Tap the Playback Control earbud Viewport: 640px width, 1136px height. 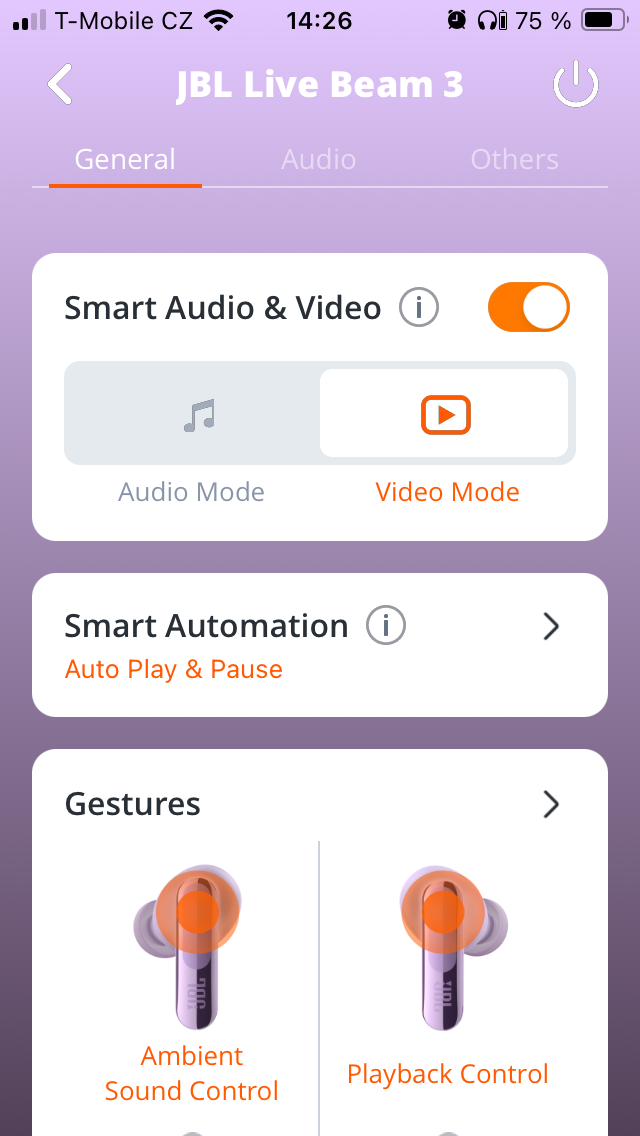447,945
